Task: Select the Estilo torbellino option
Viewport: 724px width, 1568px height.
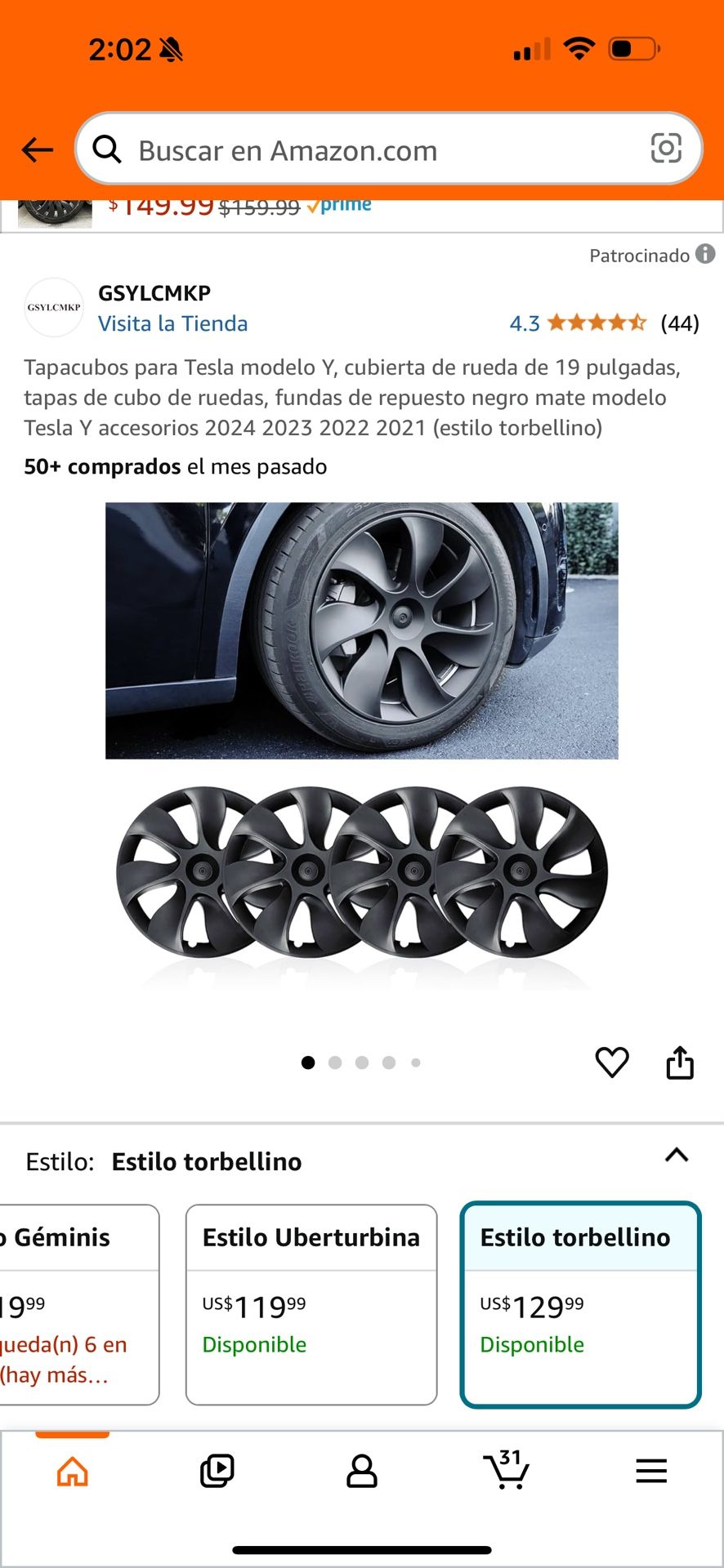Action: [x=580, y=1304]
